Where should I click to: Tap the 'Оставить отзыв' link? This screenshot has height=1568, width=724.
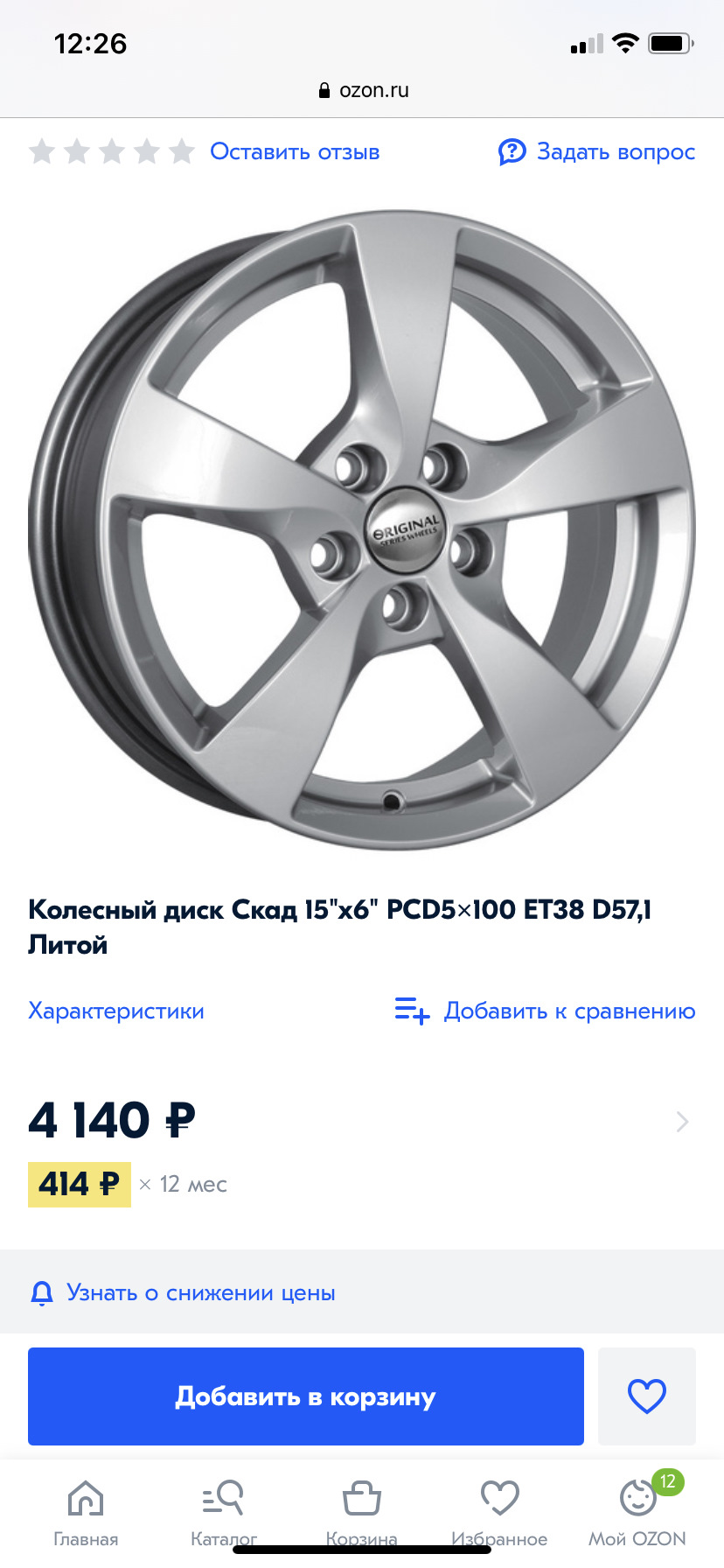(295, 151)
